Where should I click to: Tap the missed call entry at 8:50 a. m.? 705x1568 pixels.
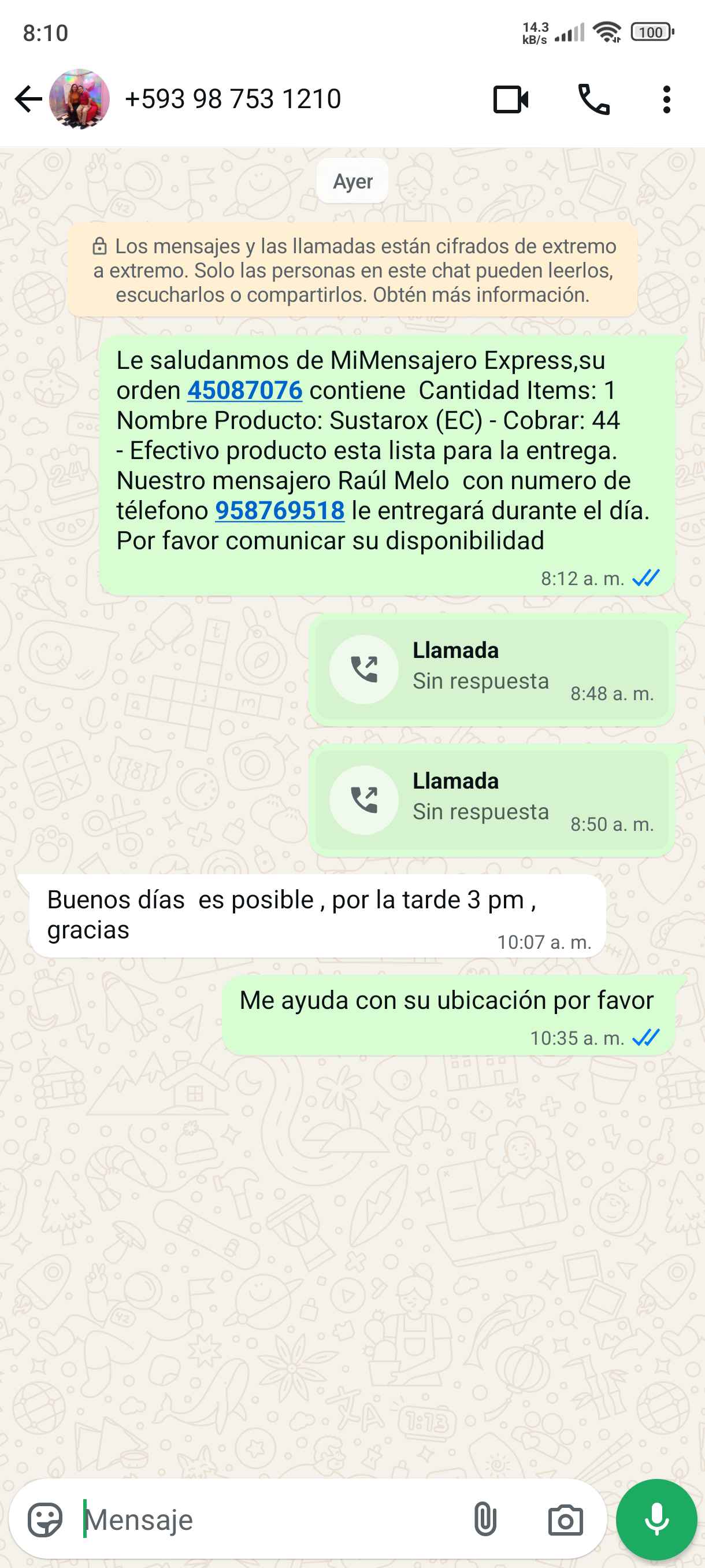[x=492, y=800]
